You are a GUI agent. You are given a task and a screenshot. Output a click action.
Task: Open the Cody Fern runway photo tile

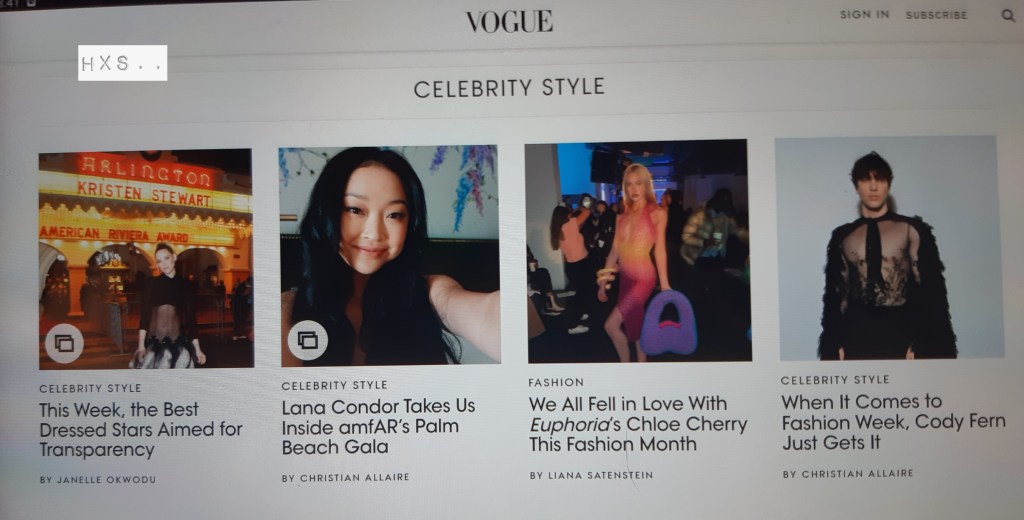tap(889, 248)
